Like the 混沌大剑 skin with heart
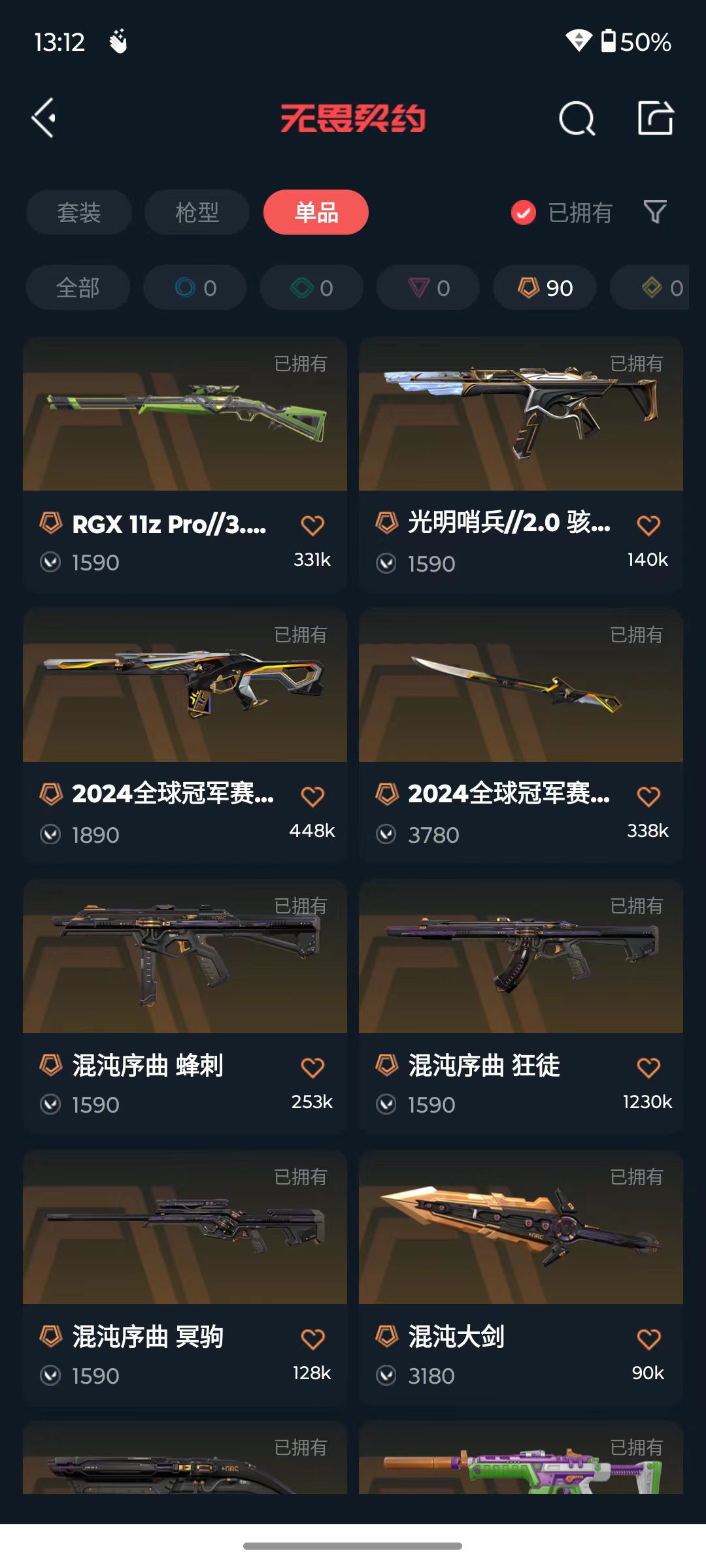This screenshot has height=1568, width=706. point(648,1339)
